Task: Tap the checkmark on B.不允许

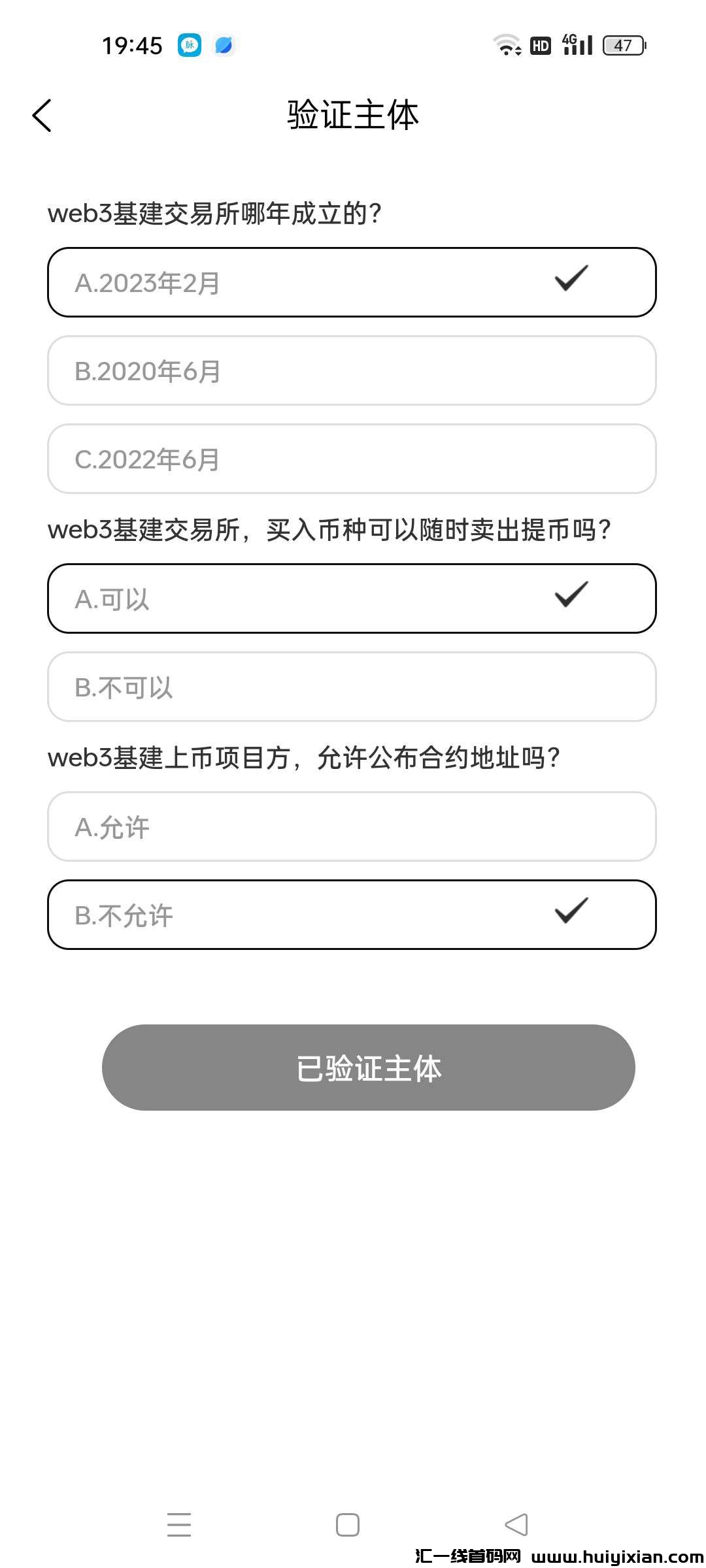Action: pos(571,913)
